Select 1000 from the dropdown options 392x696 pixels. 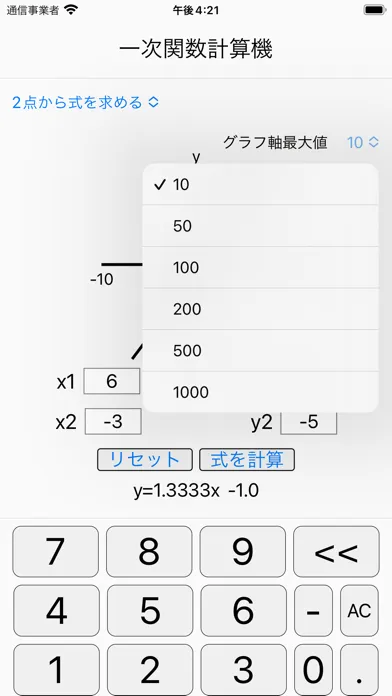(261, 392)
